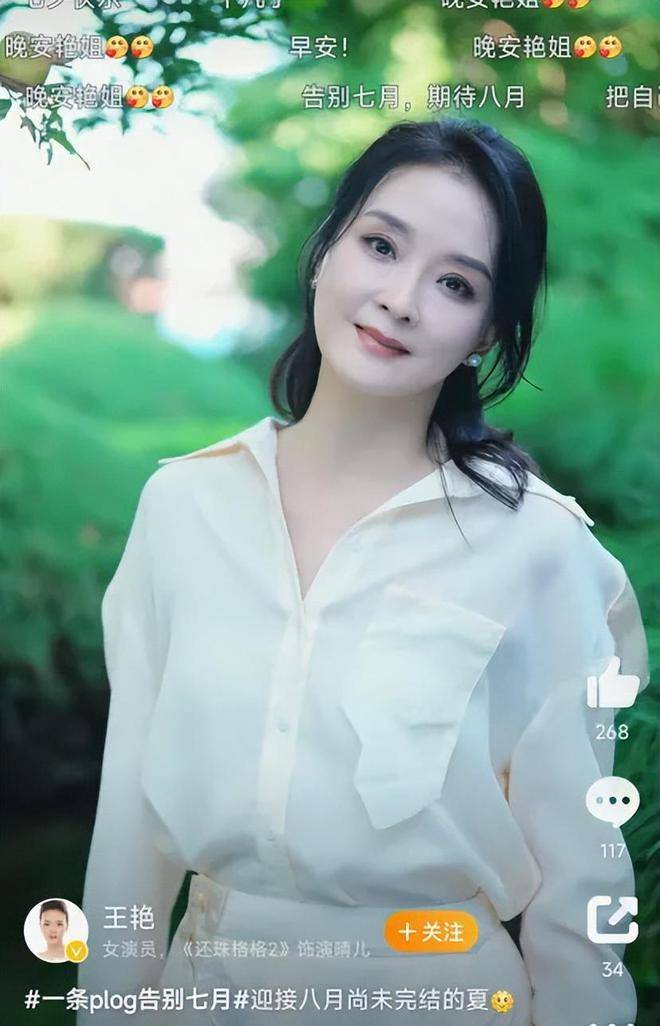The width and height of the screenshot is (660, 1026).
Task: Share this video post
Action: 612,920
